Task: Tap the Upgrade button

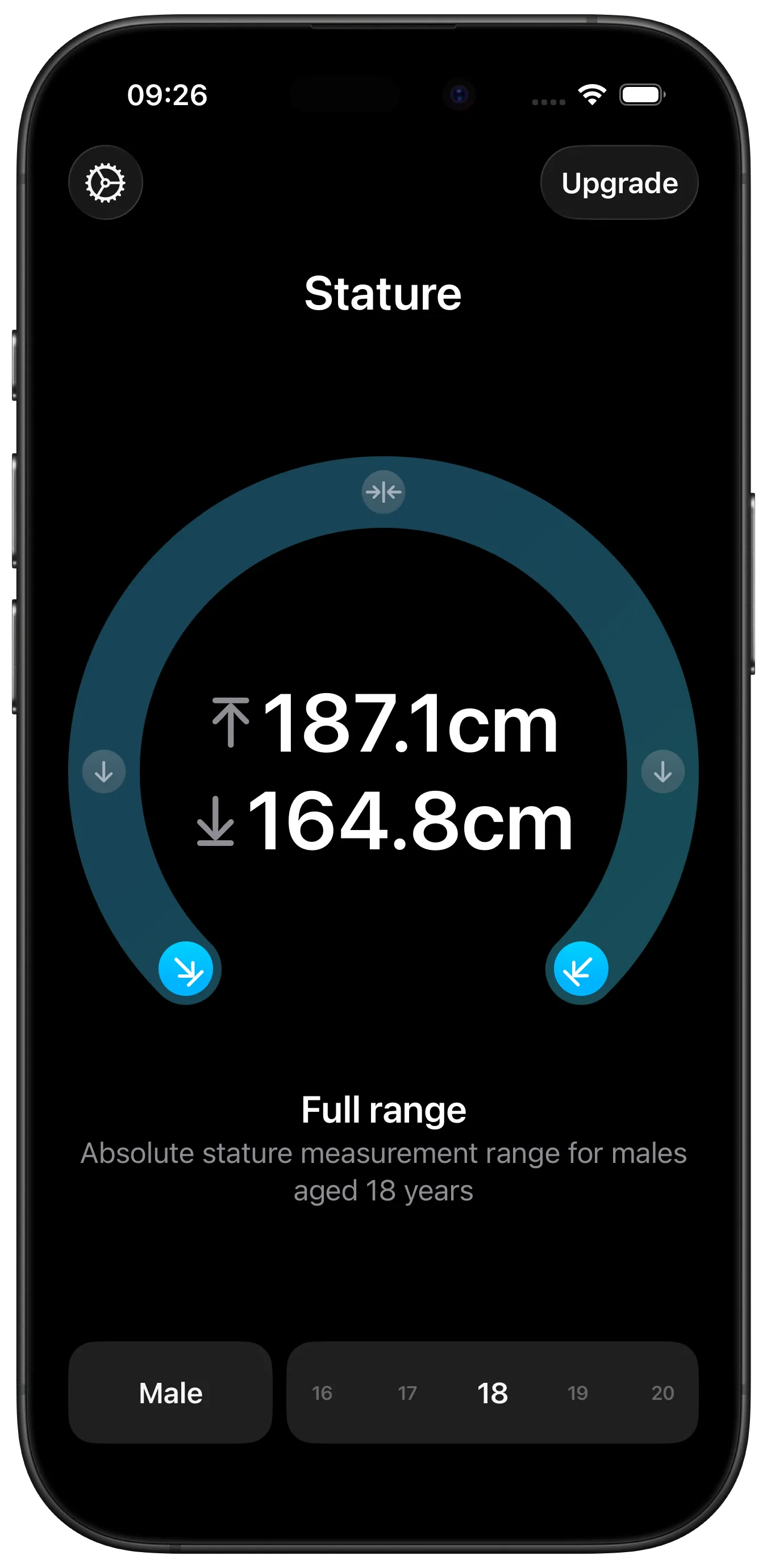Action: (x=619, y=182)
